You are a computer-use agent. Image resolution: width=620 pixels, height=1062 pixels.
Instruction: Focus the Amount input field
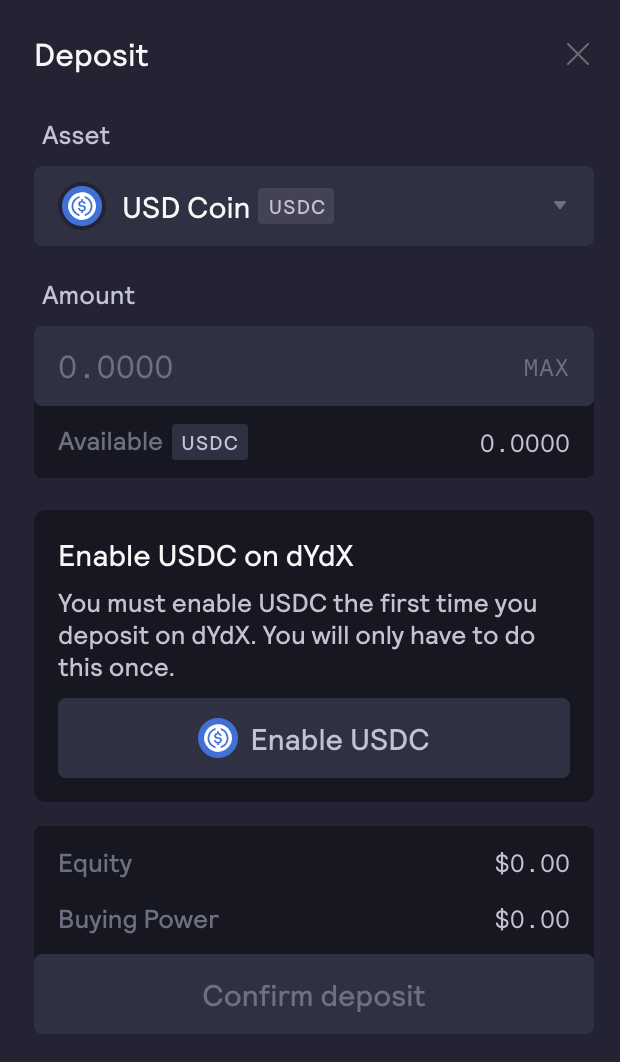click(x=270, y=367)
